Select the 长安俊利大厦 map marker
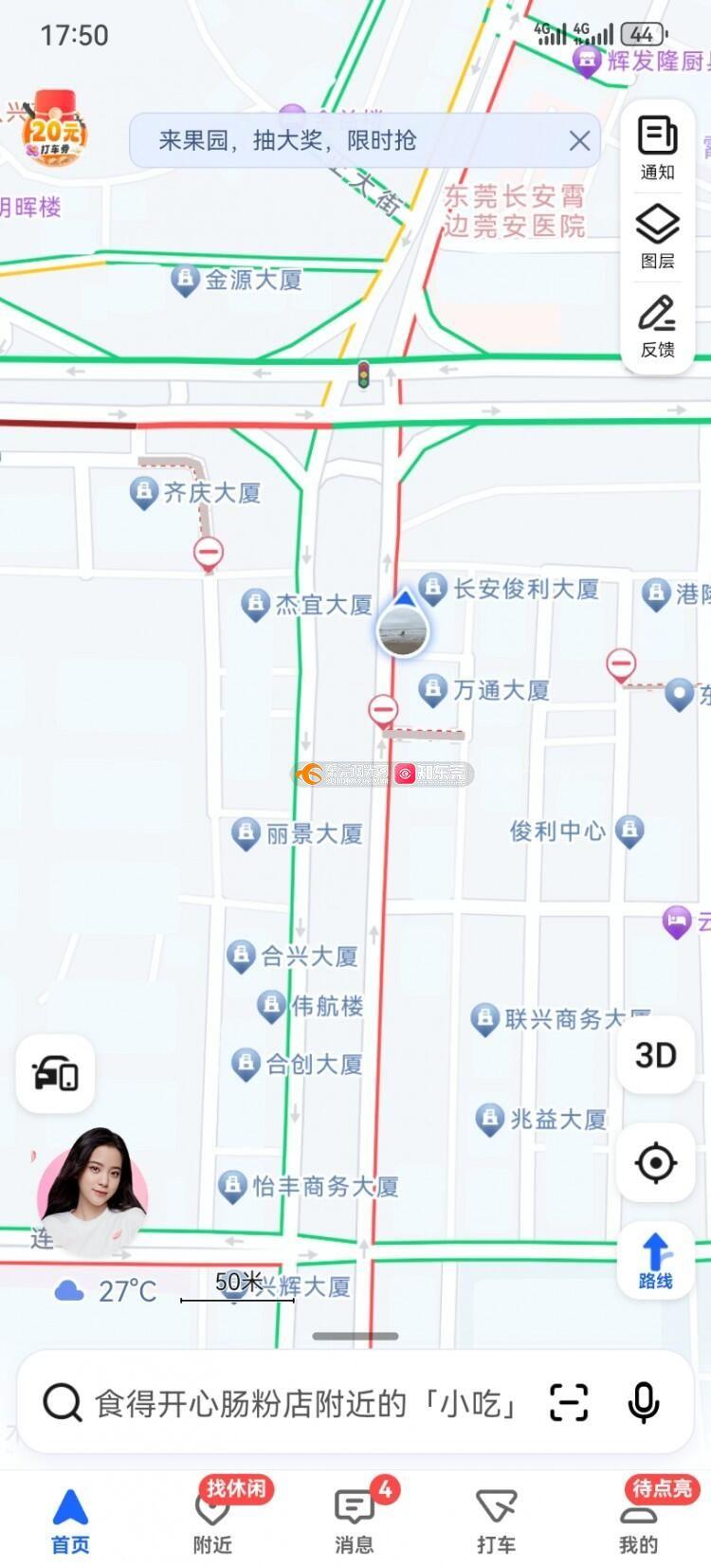Image resolution: width=711 pixels, height=1568 pixels. pyautogui.click(x=510, y=589)
